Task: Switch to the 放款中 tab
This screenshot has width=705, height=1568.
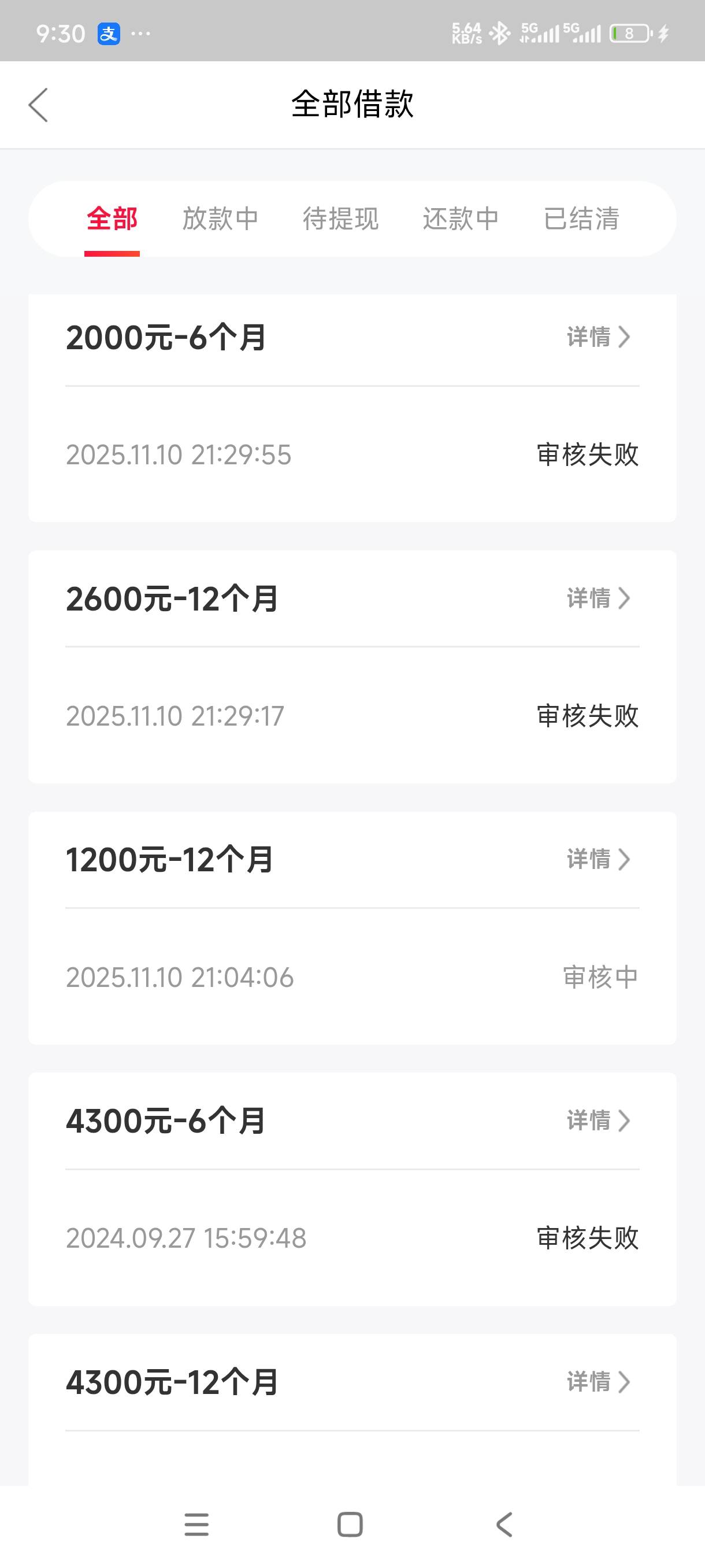Action: 220,219
